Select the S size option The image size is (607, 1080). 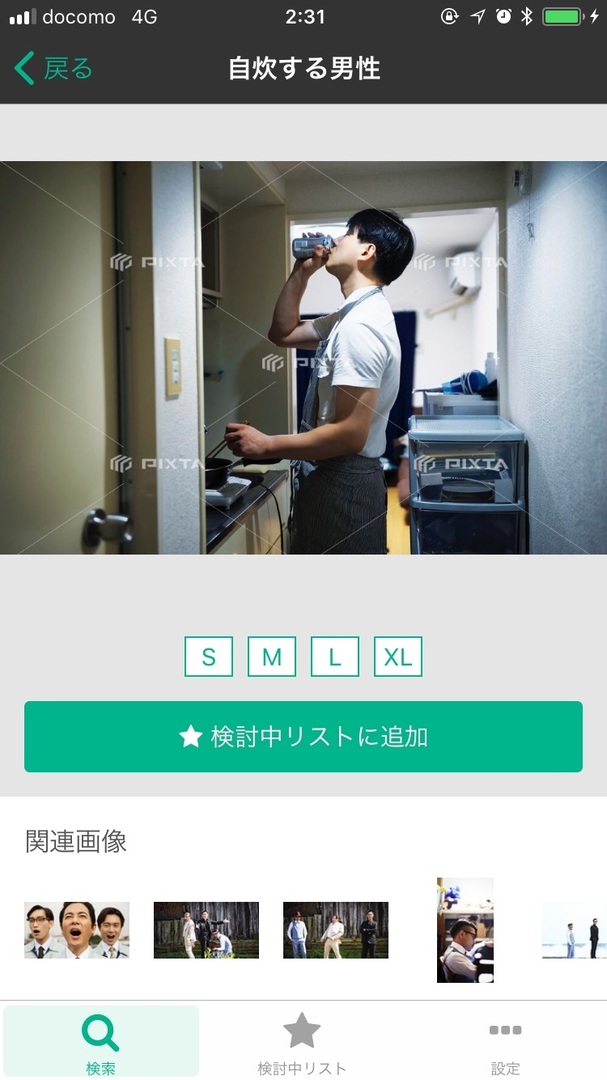click(209, 656)
